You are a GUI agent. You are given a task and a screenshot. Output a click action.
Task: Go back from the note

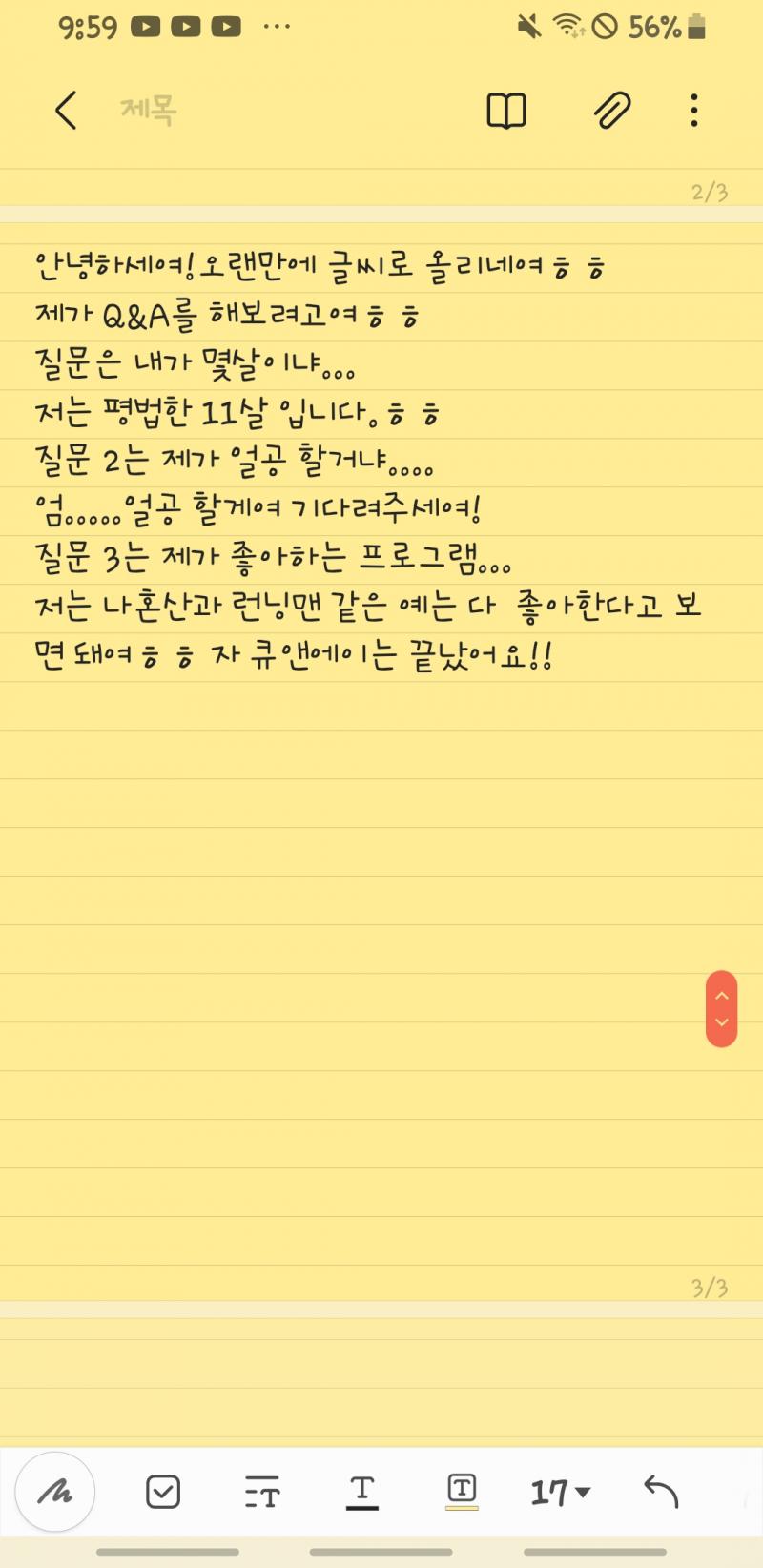pos(65,111)
